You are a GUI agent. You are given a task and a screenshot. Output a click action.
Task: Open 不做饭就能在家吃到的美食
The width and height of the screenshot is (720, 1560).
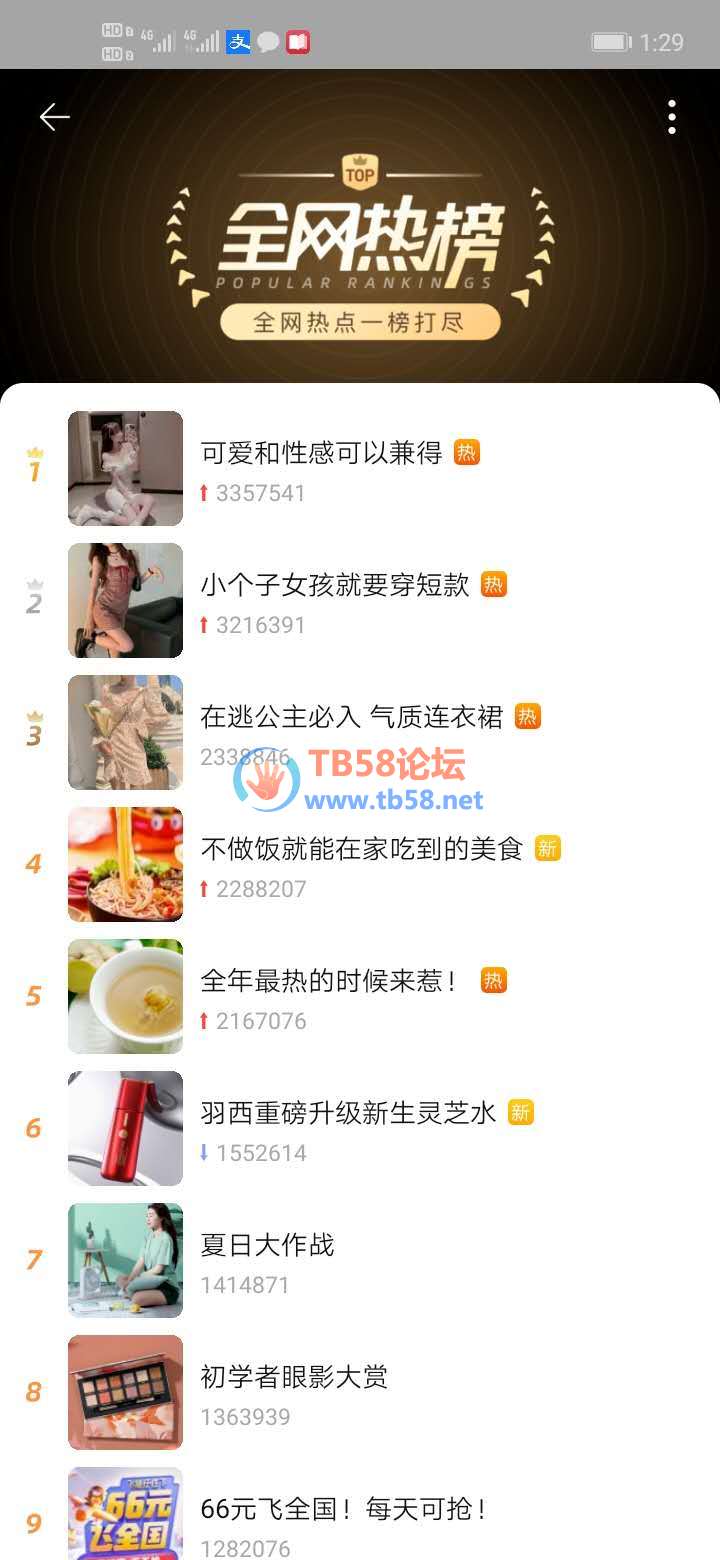pos(361,850)
